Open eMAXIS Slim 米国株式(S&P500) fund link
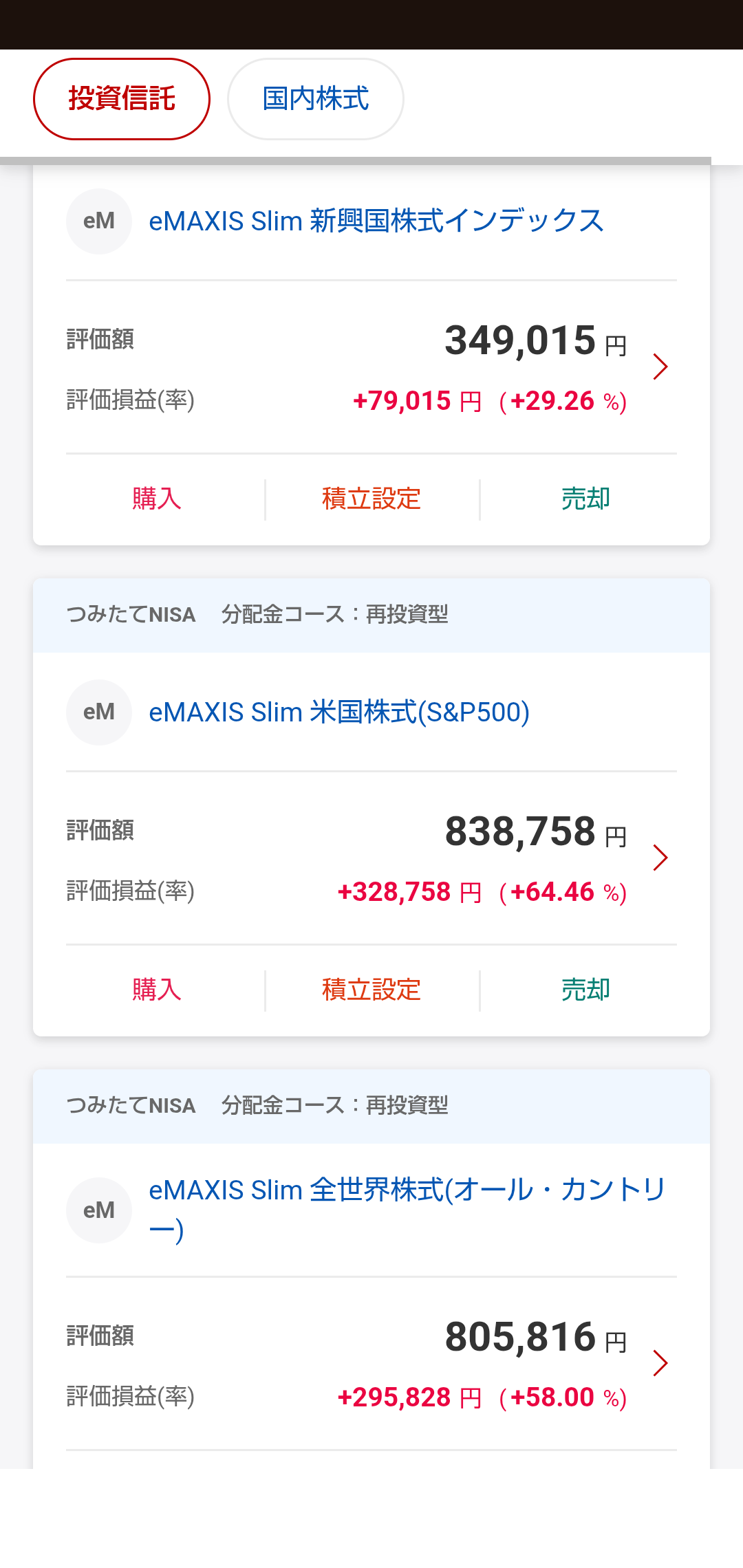This screenshot has height=1568, width=743. tap(339, 712)
